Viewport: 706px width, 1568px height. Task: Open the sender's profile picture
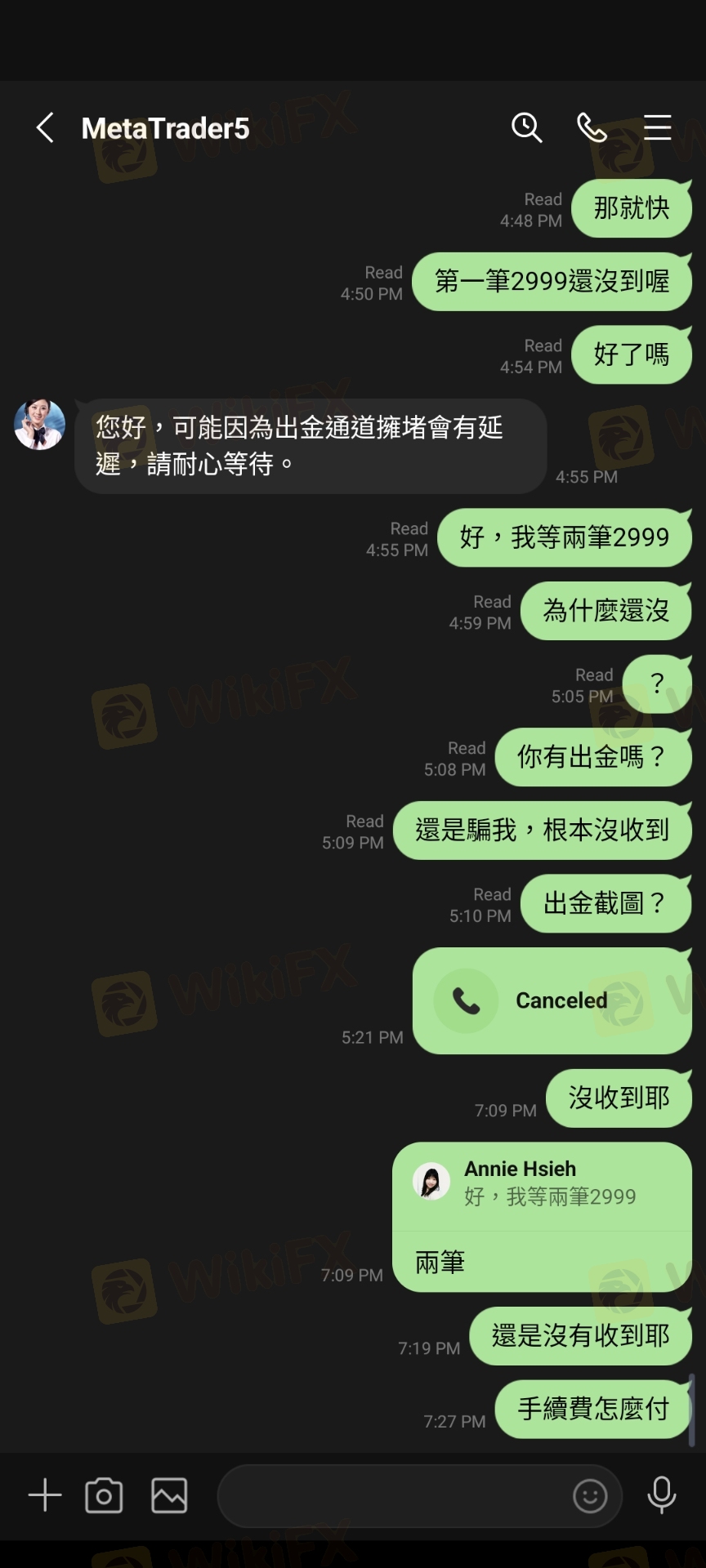coord(39,425)
